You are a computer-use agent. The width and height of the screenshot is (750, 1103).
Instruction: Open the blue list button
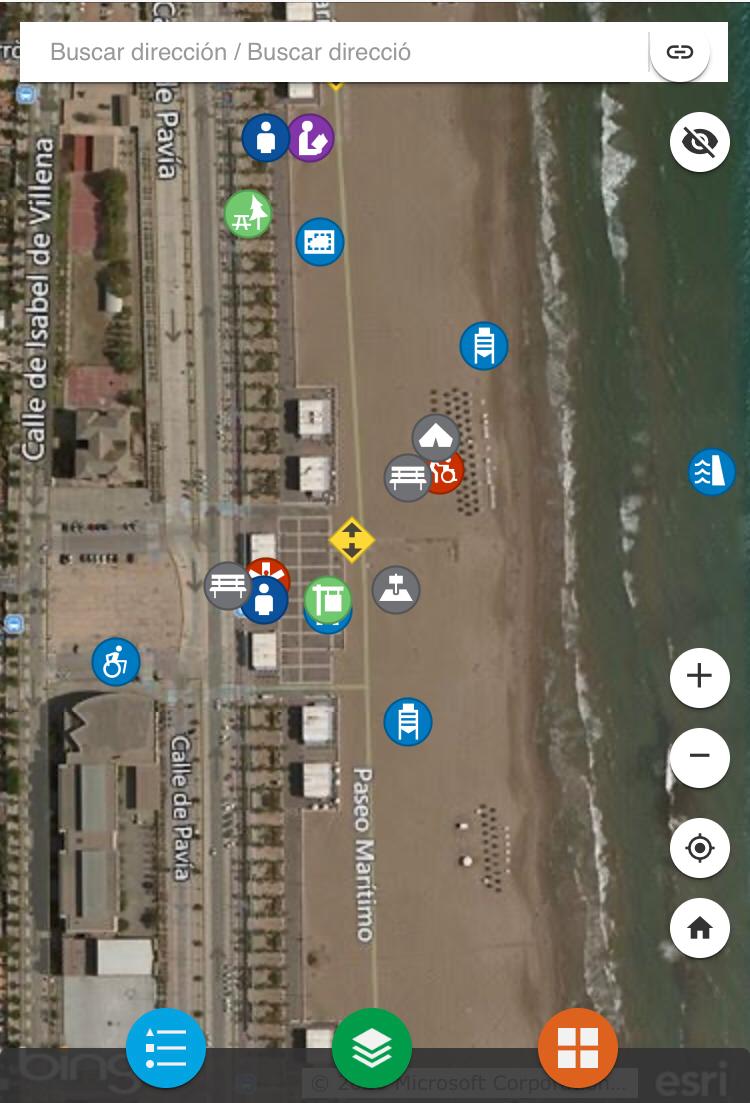(166, 1048)
